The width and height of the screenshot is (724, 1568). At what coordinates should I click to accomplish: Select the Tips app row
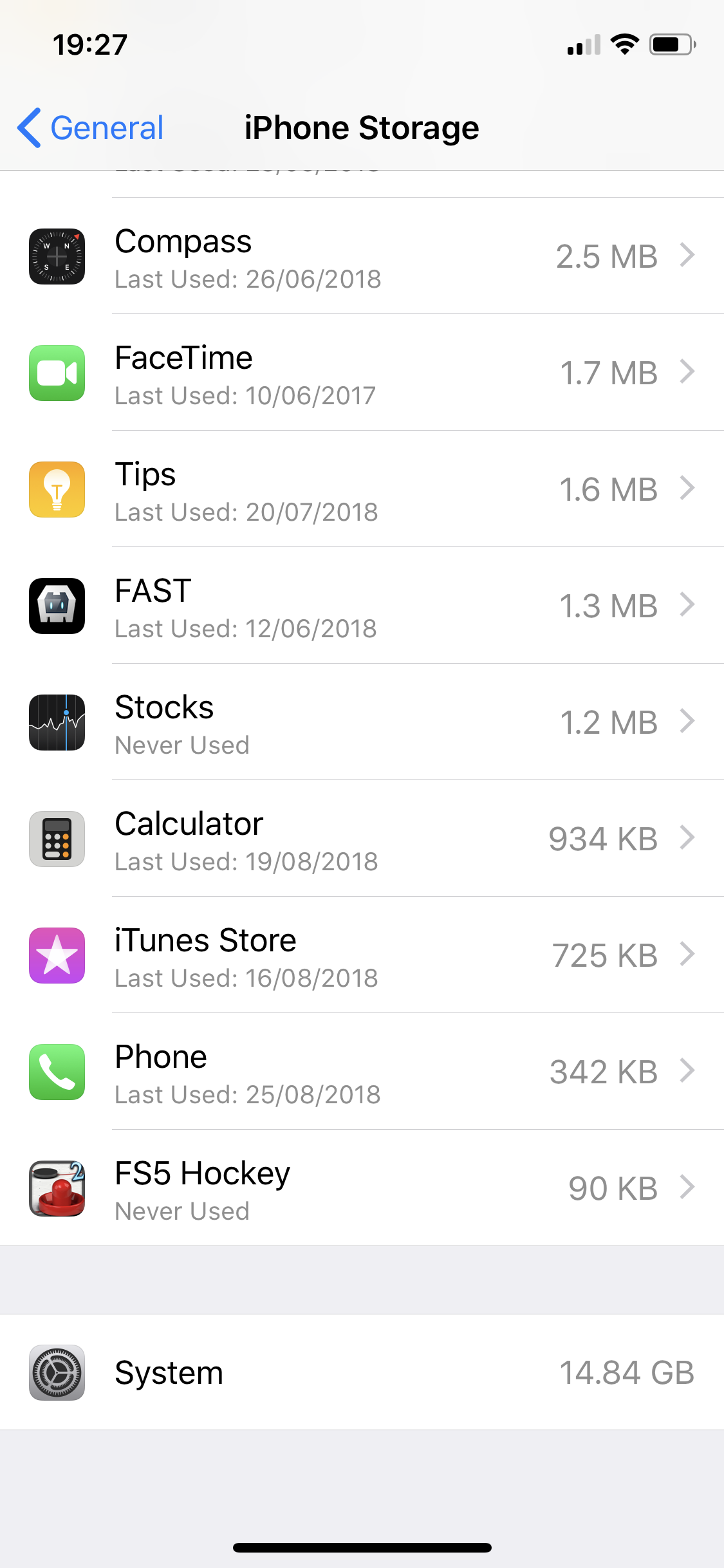[362, 489]
